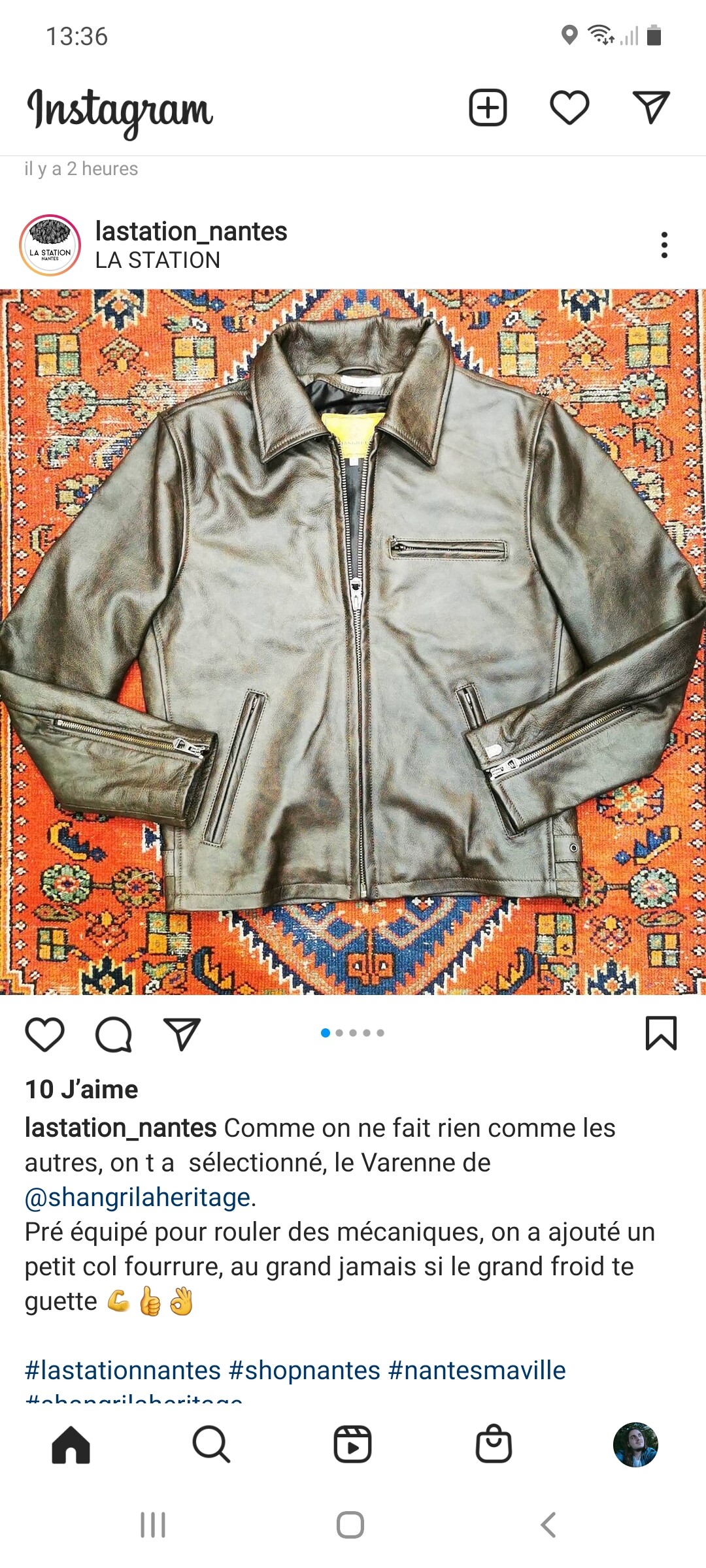Open the #lastationnantes hashtag

[123, 1370]
